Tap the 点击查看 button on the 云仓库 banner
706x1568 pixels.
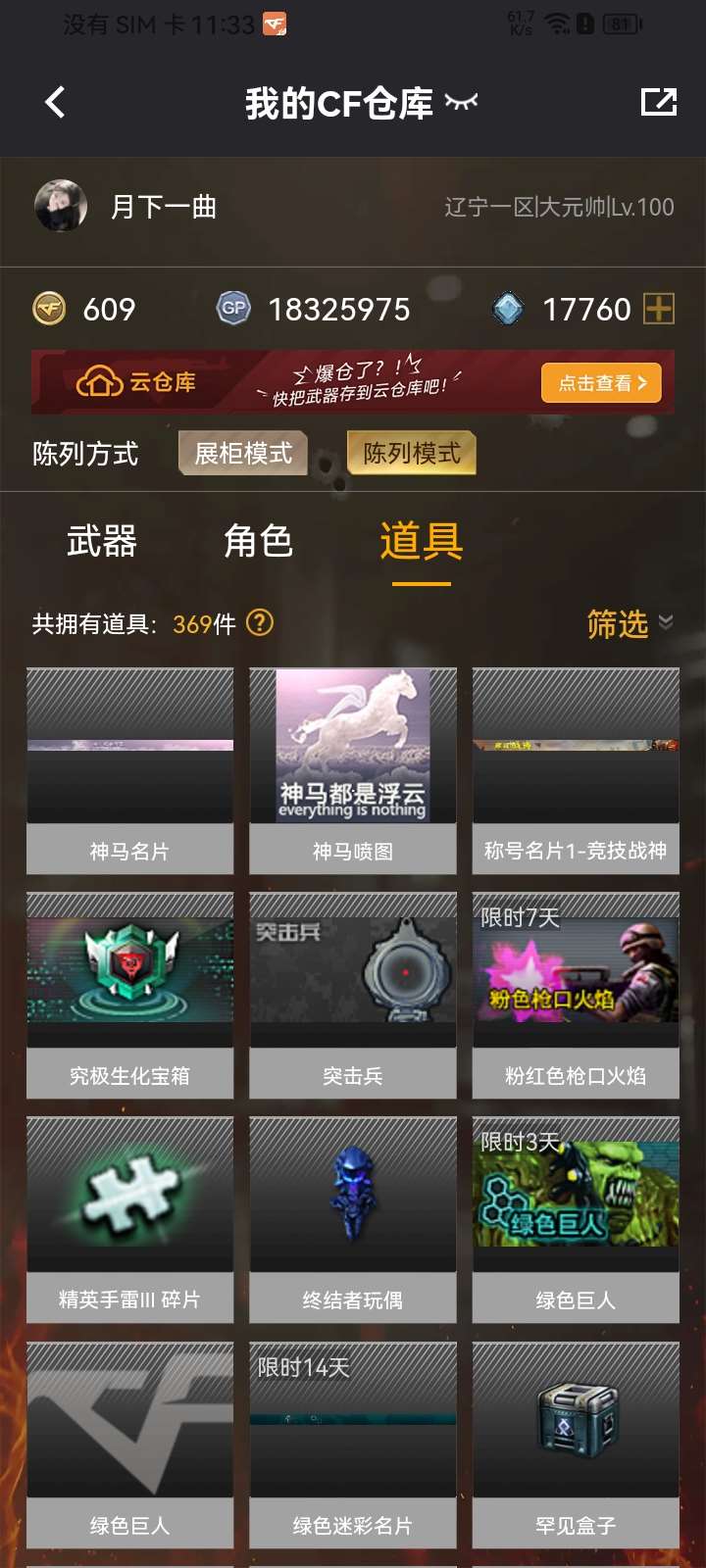(x=601, y=383)
